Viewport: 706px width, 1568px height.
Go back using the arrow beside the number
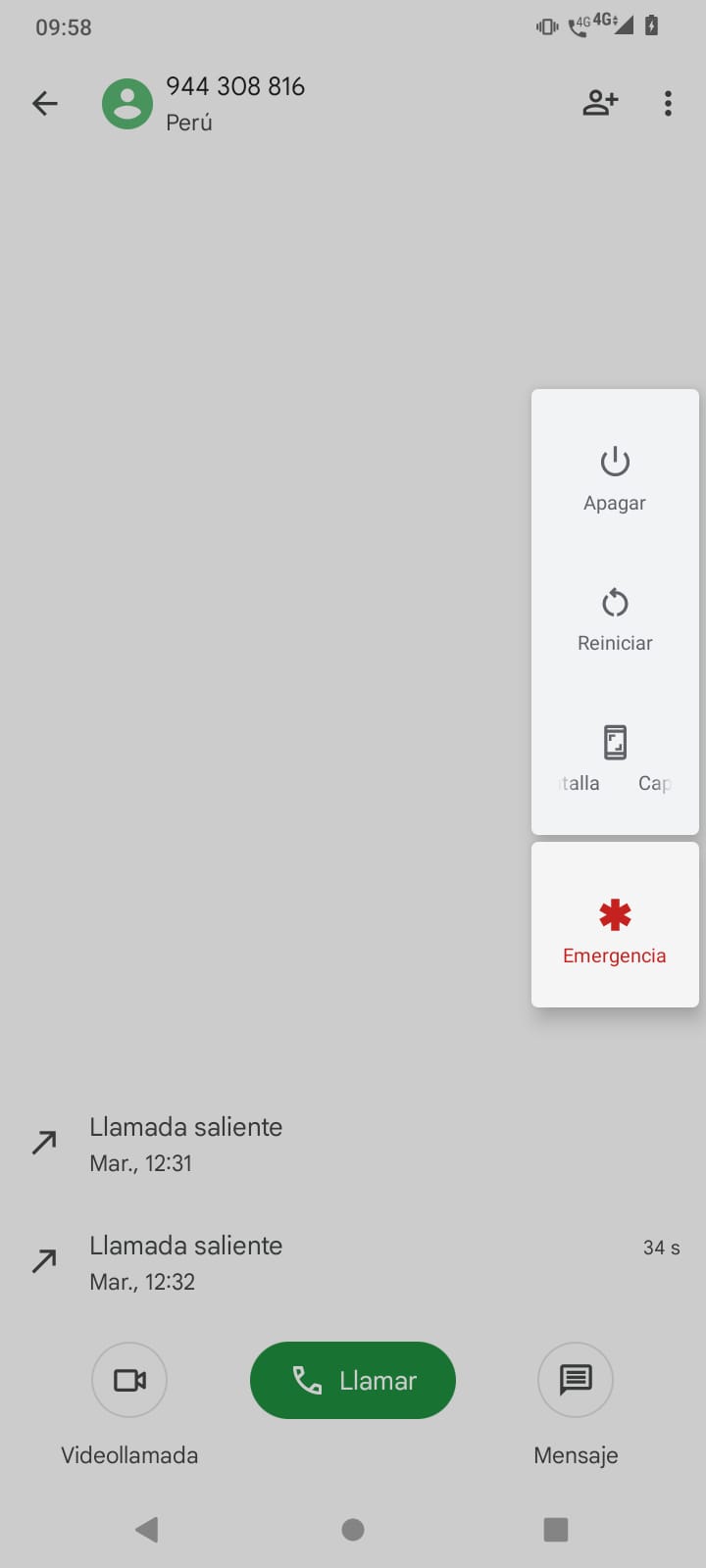pyautogui.click(x=45, y=103)
